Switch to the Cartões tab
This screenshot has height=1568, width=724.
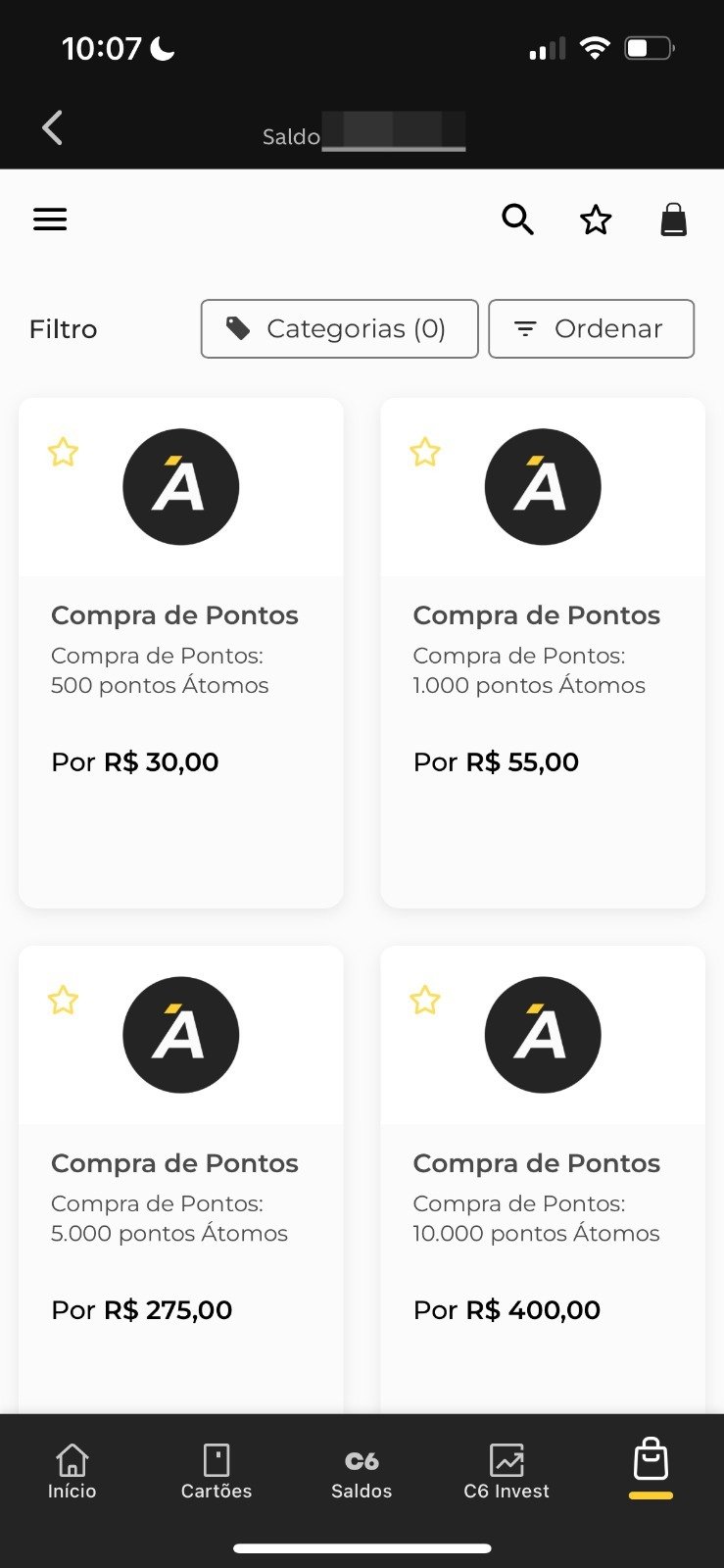217,1472
